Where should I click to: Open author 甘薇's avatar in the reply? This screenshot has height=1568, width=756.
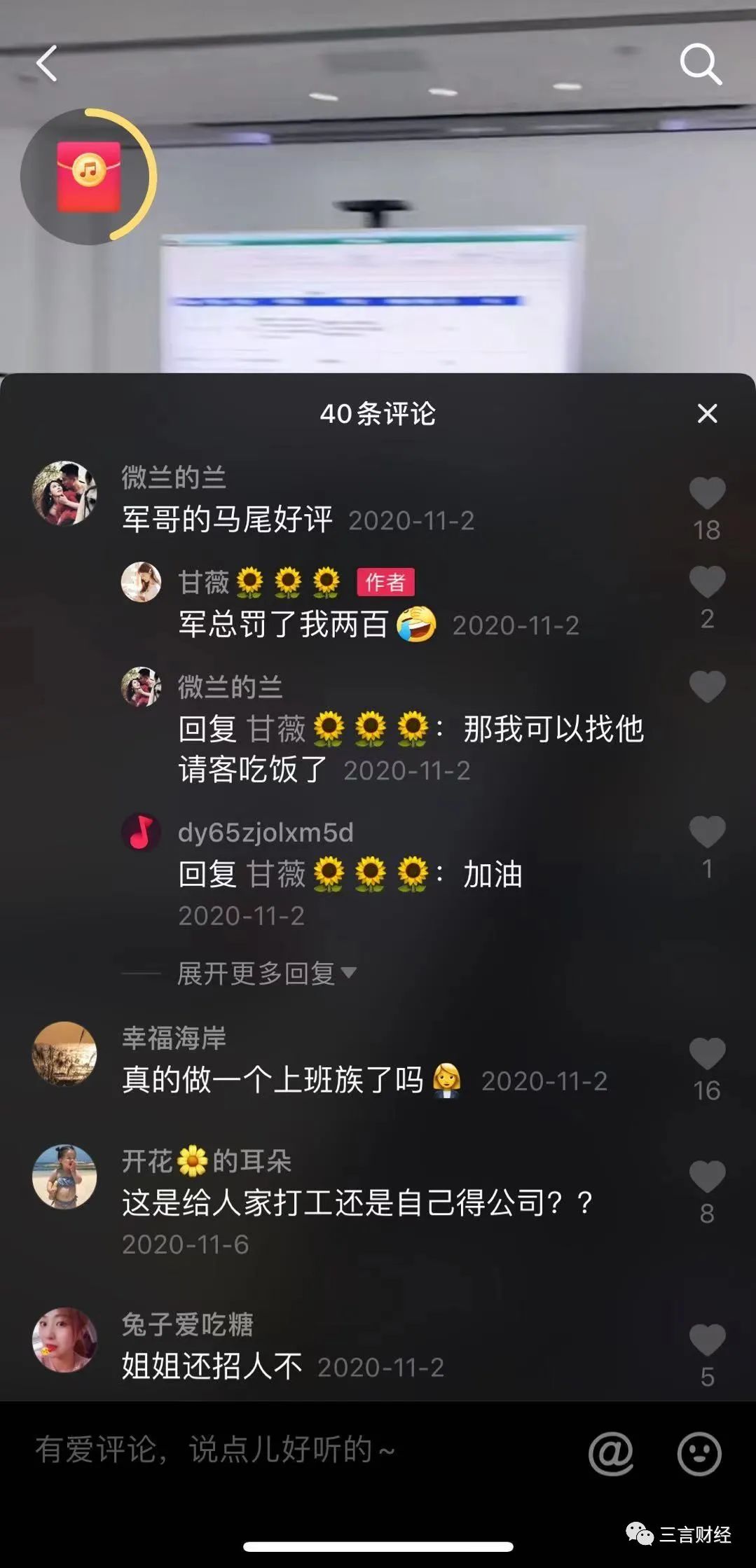click(141, 582)
